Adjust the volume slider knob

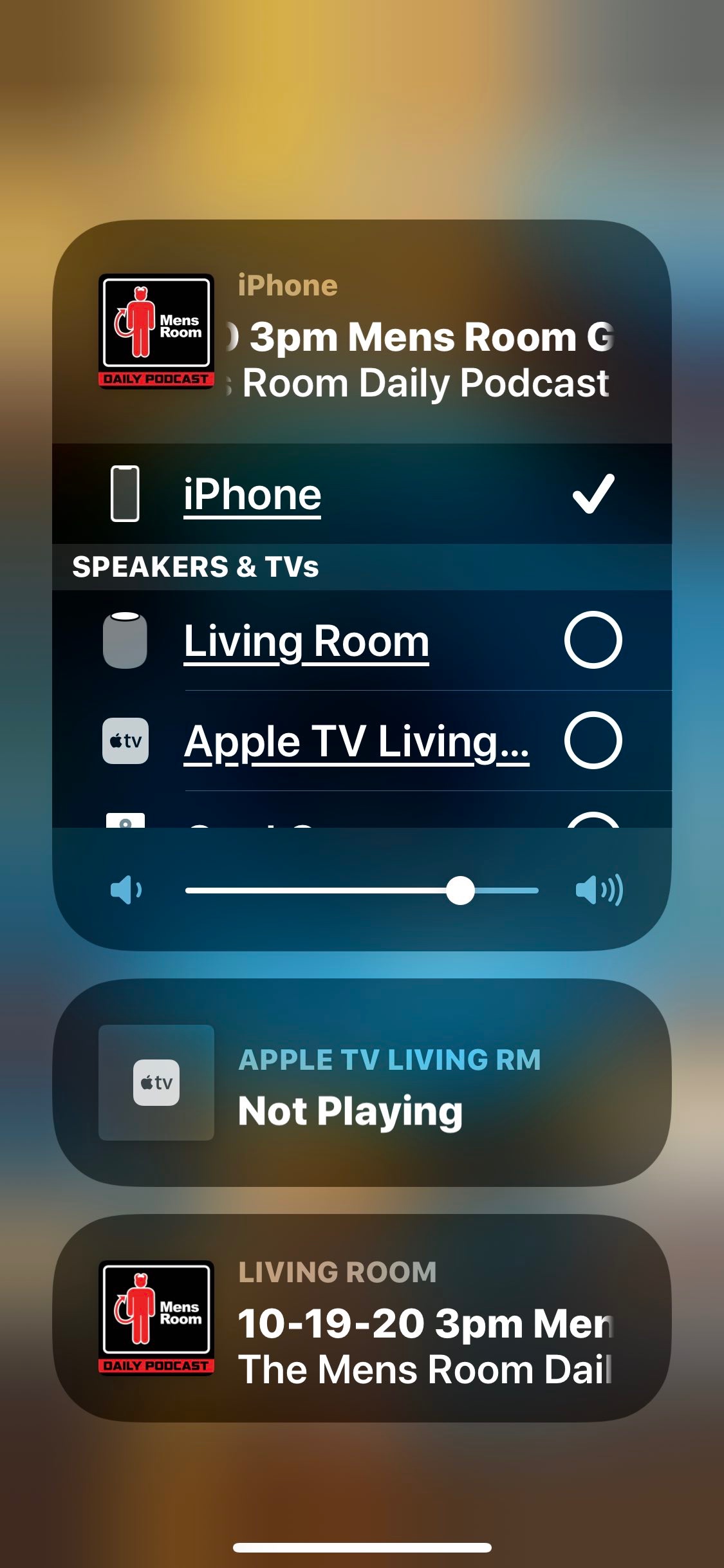[x=461, y=890]
